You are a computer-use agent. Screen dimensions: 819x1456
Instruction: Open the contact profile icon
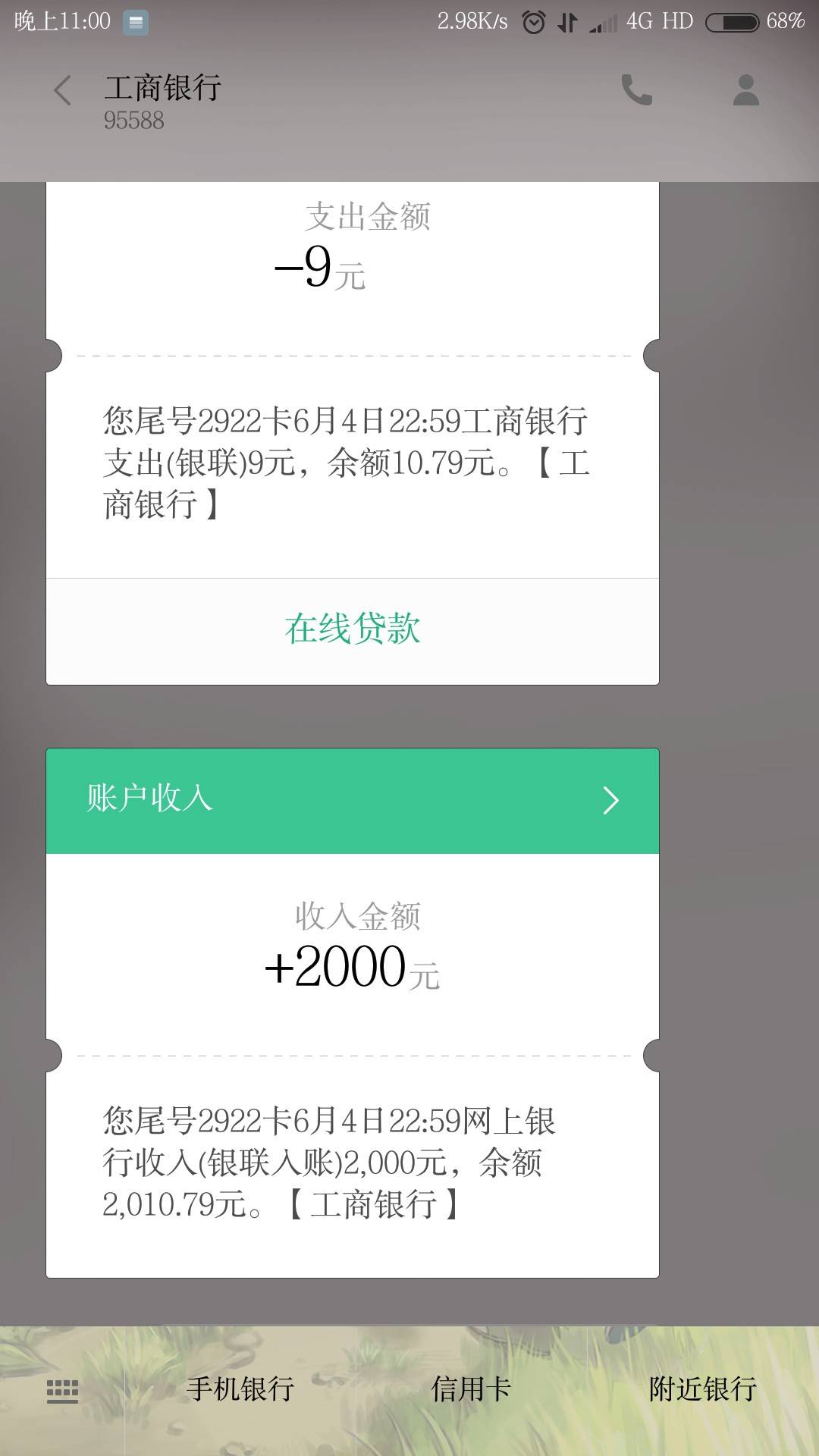[745, 89]
